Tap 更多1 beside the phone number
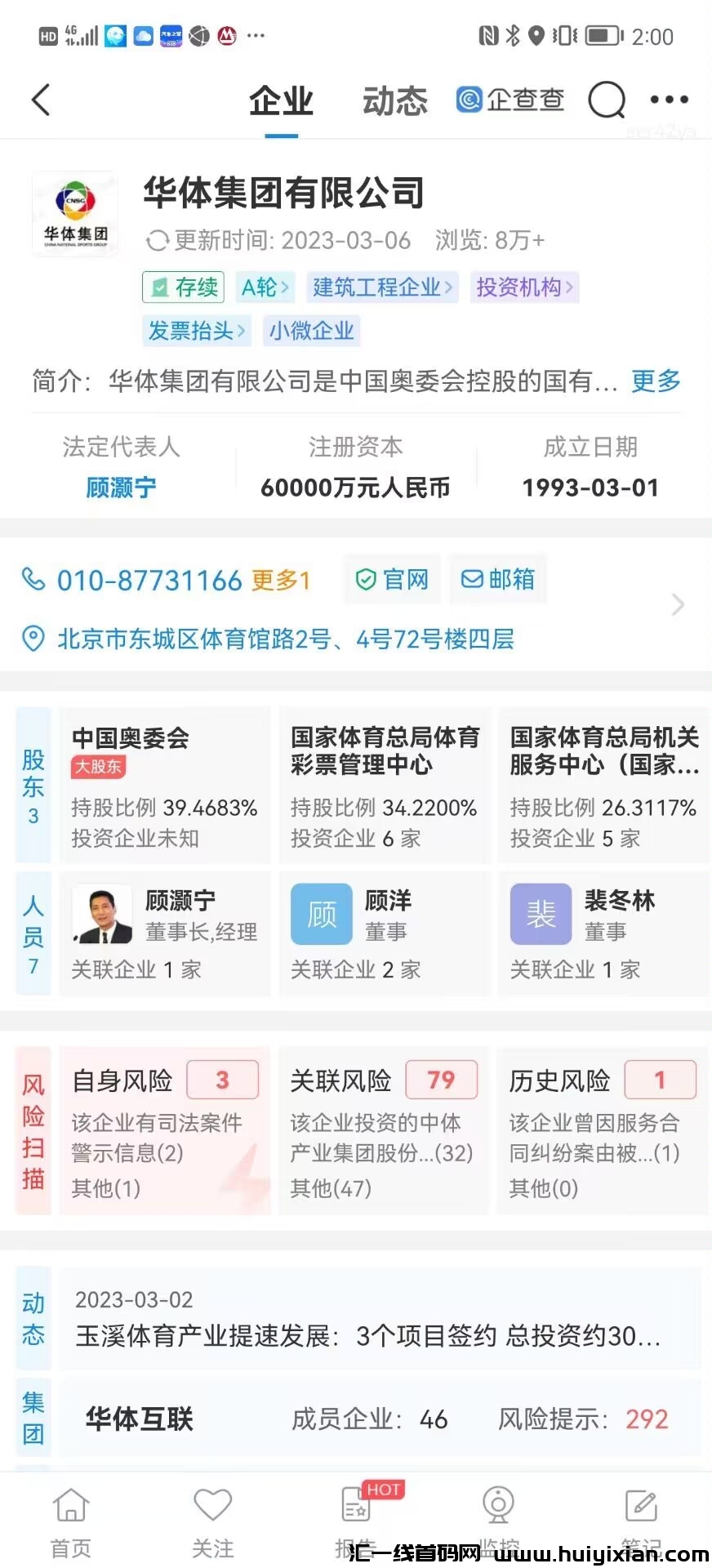Viewport: 712px width, 1568px height. pyautogui.click(x=279, y=581)
